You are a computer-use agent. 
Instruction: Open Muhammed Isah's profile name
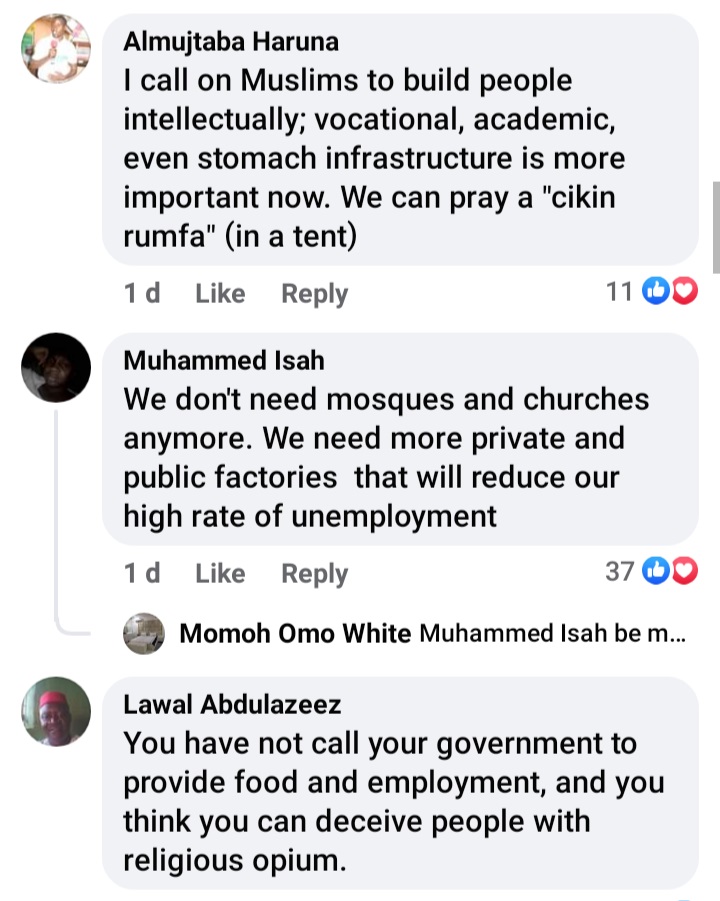(224, 360)
